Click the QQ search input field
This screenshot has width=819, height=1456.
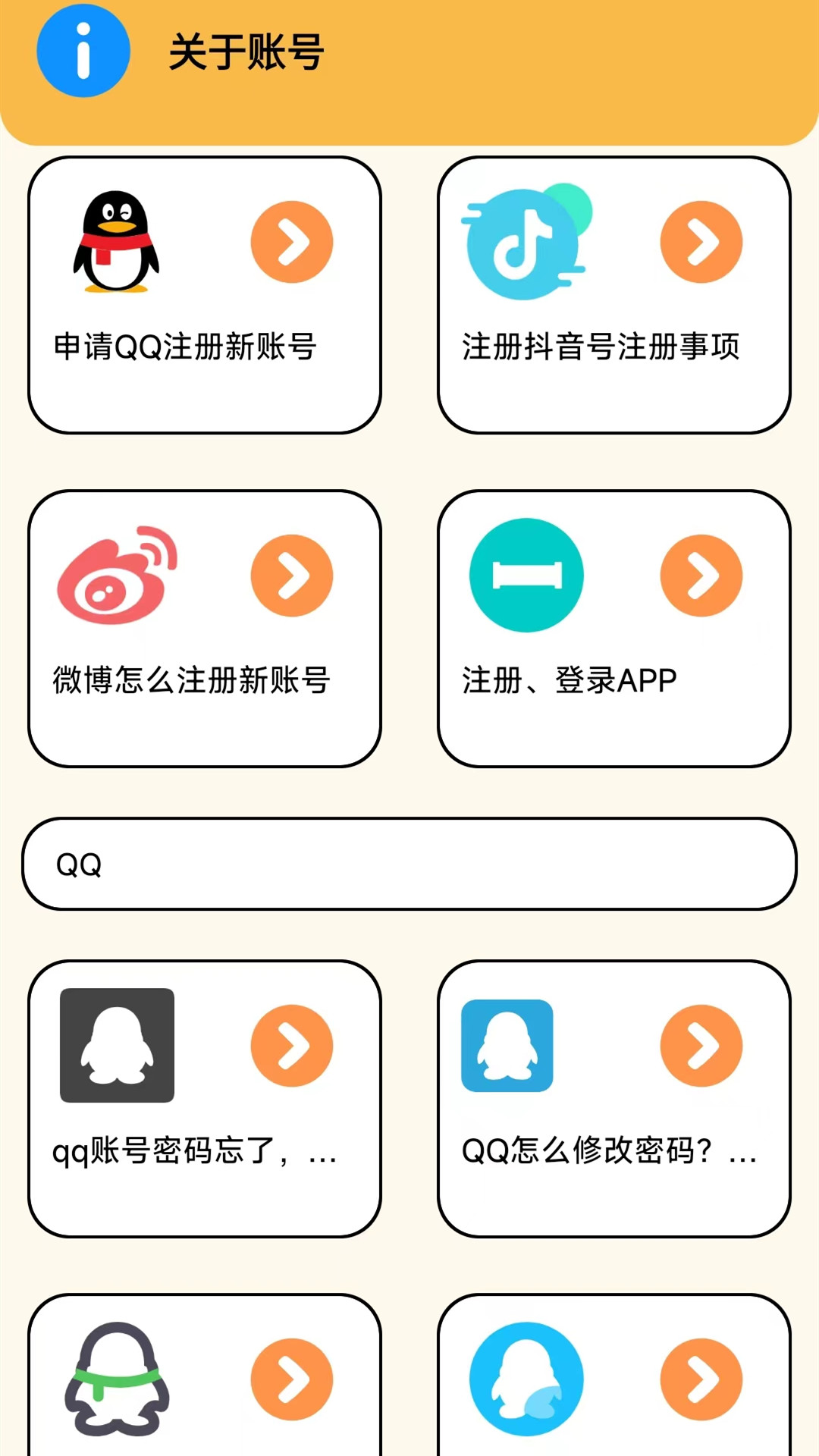[x=409, y=864]
